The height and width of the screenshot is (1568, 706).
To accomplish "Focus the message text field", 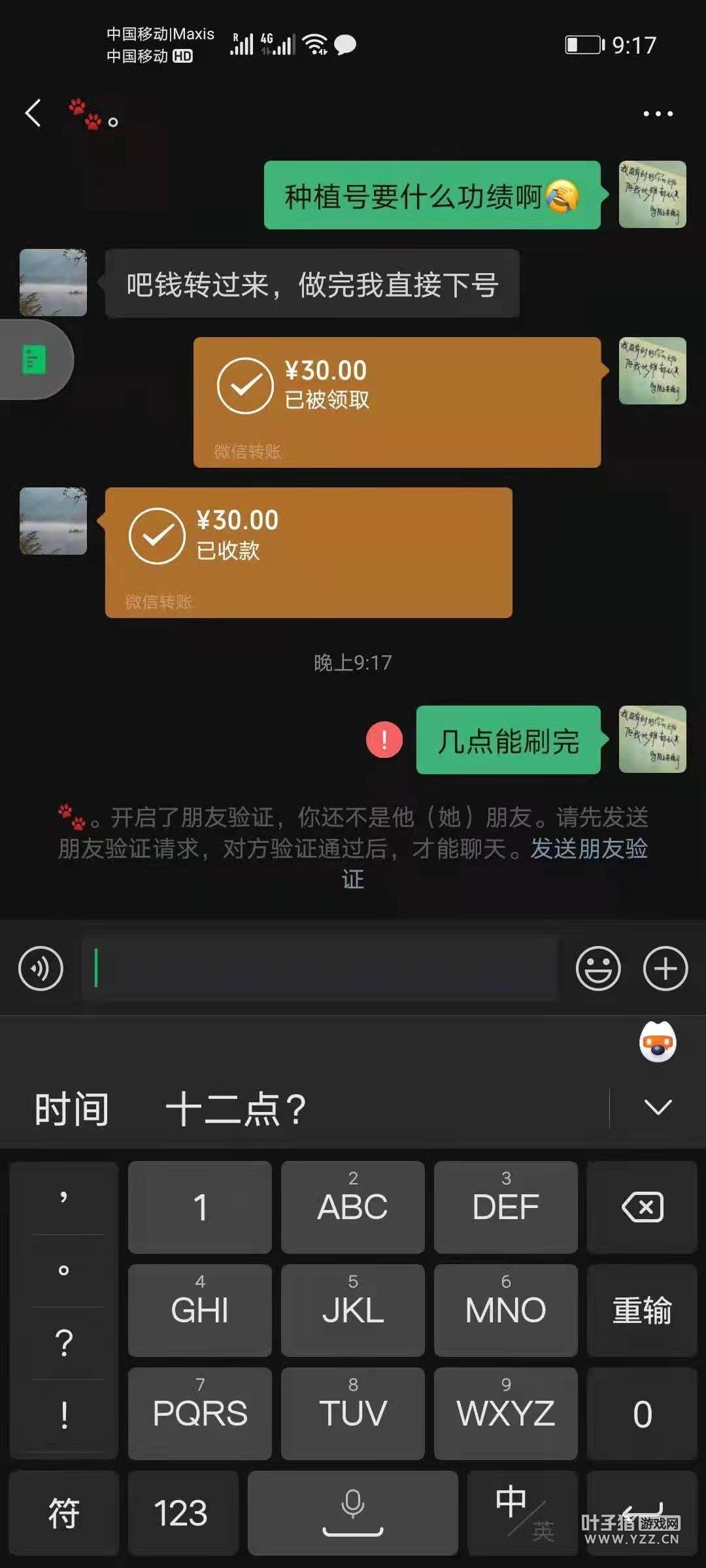I will click(320, 968).
